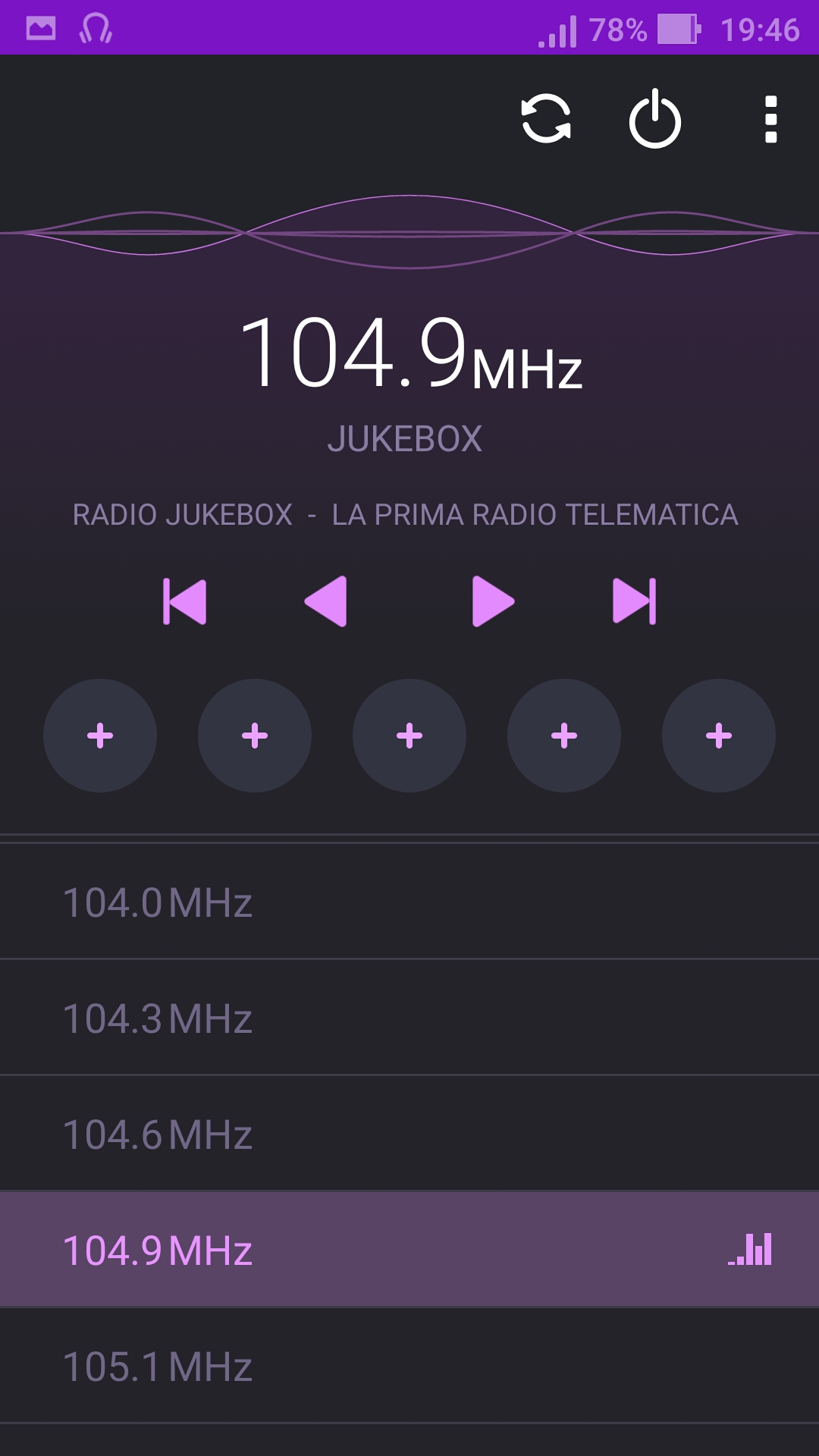Image resolution: width=819 pixels, height=1456 pixels.
Task: Skip to the next station
Action: [635, 601]
